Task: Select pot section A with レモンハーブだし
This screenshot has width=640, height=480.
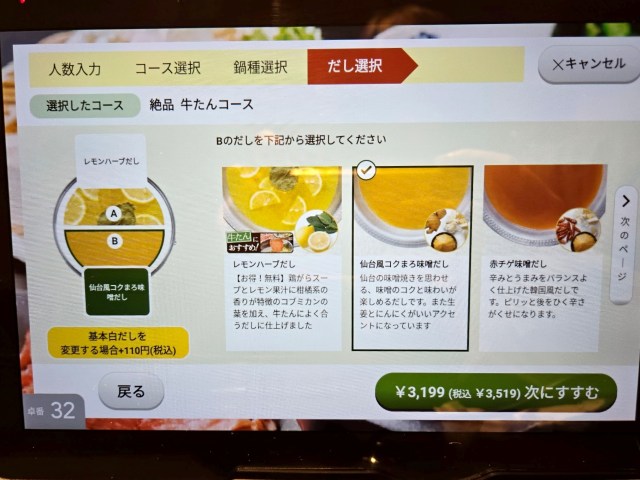Action: pos(114,209)
